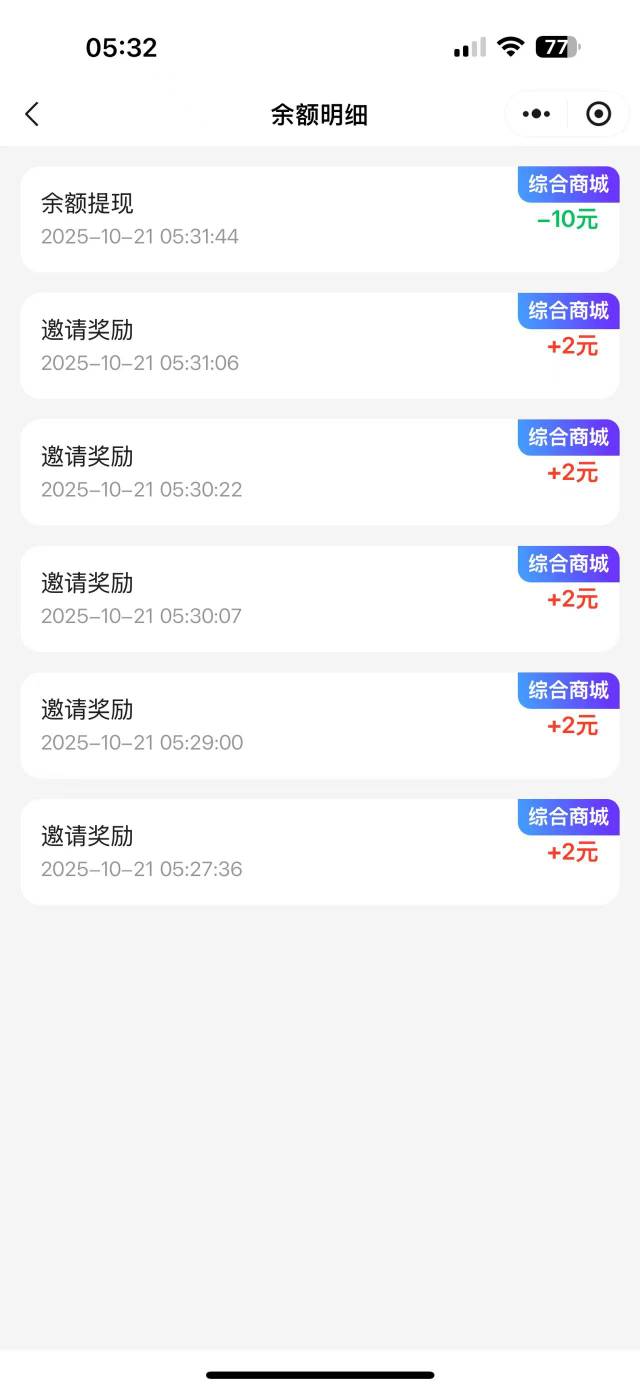Go back from the 余额明细 page
Screen dimensions: 640x1391
point(32,114)
